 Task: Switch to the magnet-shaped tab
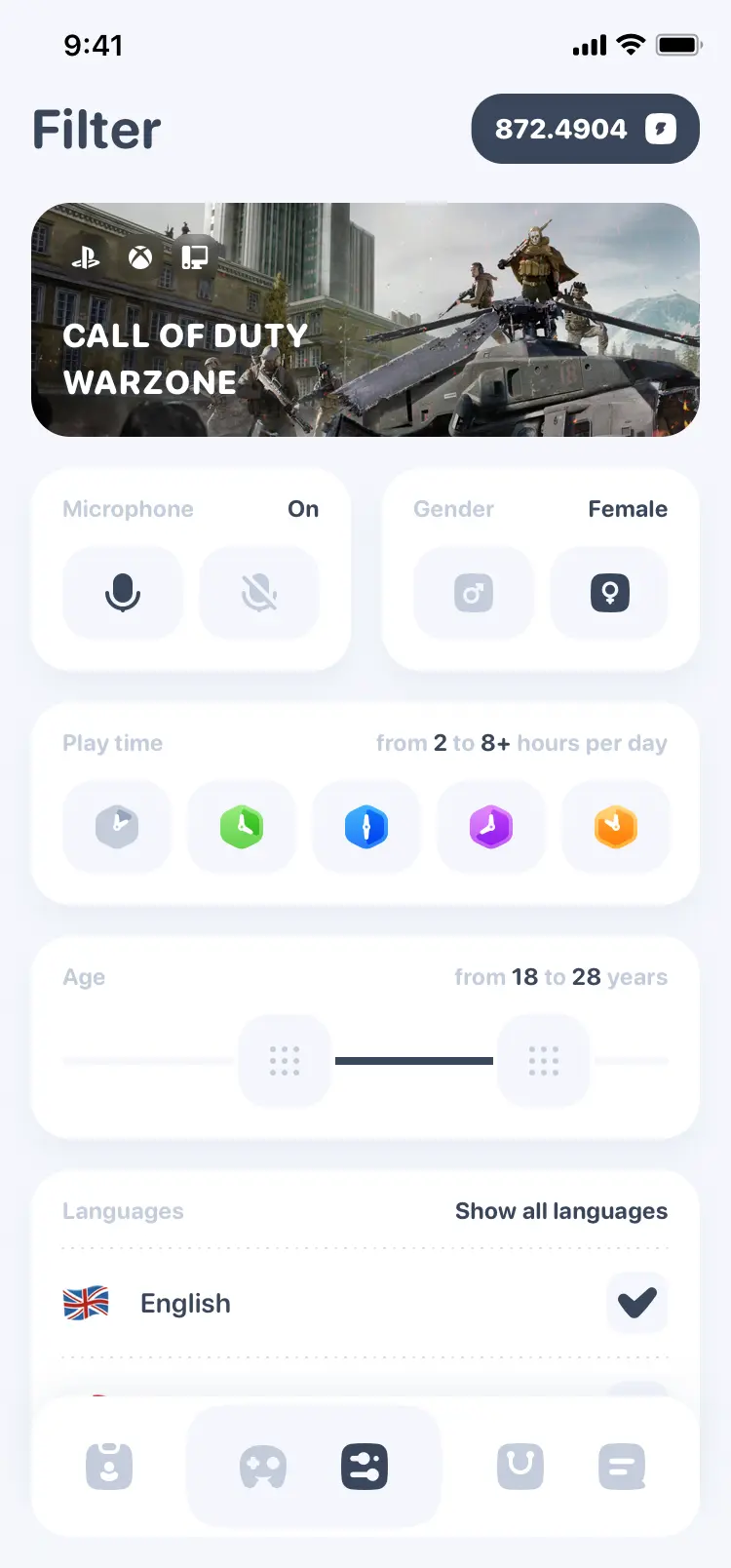coord(520,1467)
